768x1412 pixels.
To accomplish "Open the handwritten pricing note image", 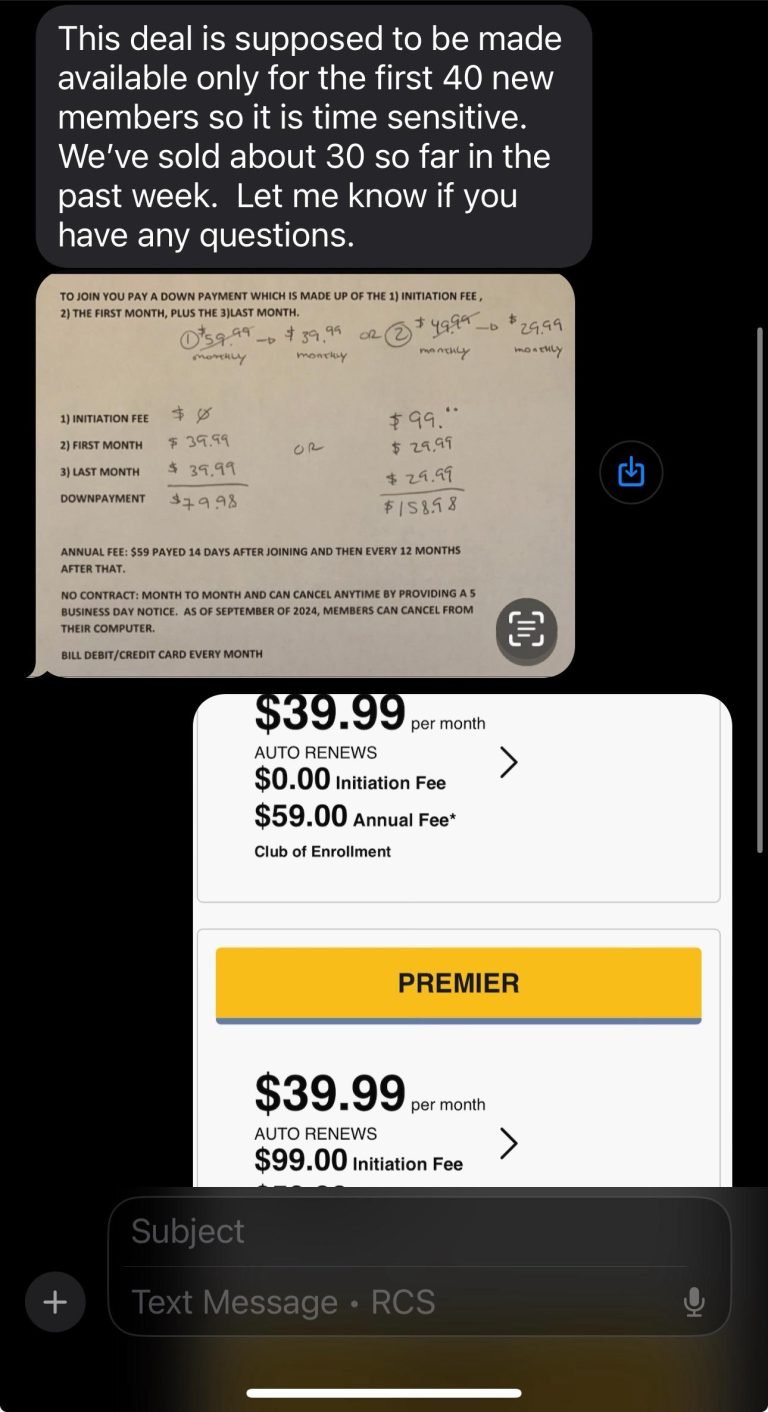I will point(300,470).
